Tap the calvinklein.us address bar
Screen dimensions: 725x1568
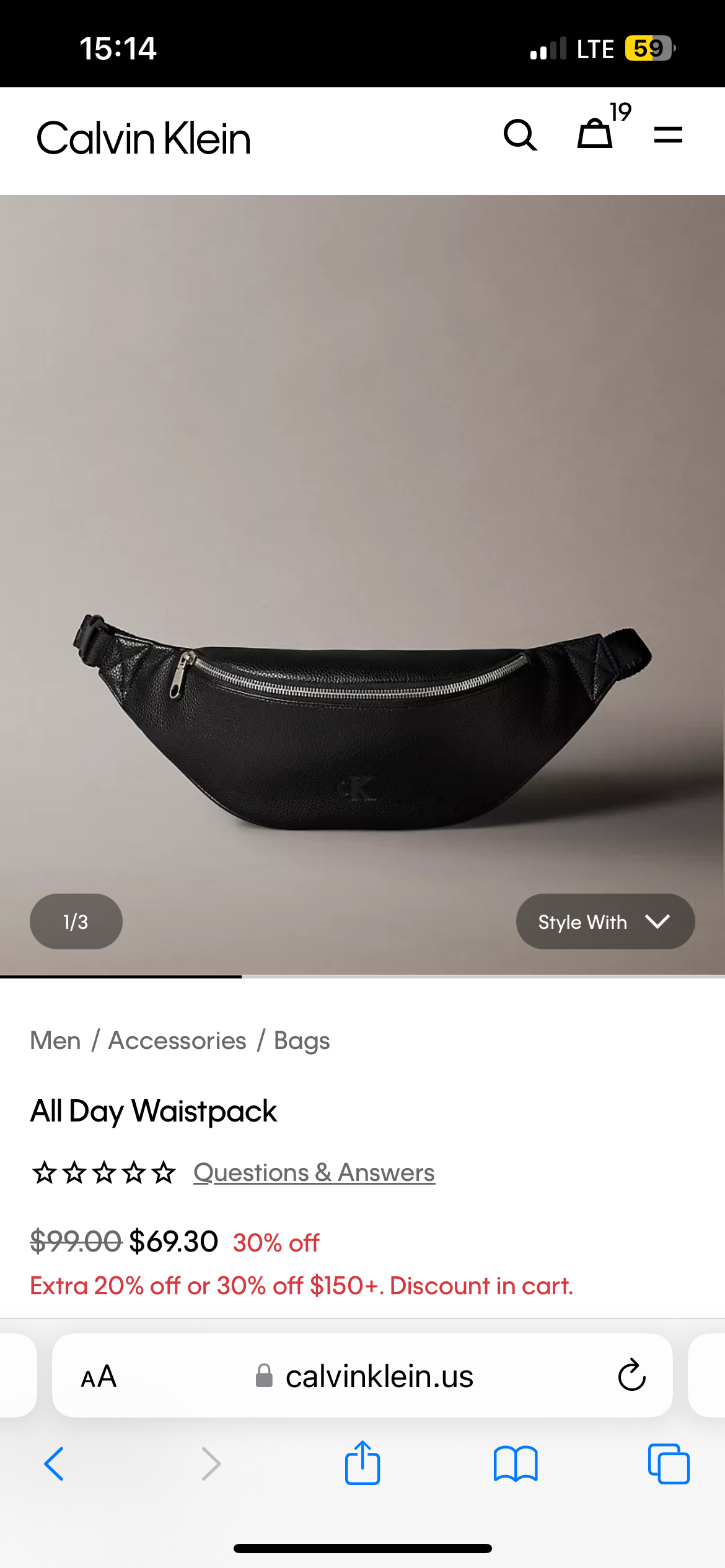pyautogui.click(x=378, y=1376)
